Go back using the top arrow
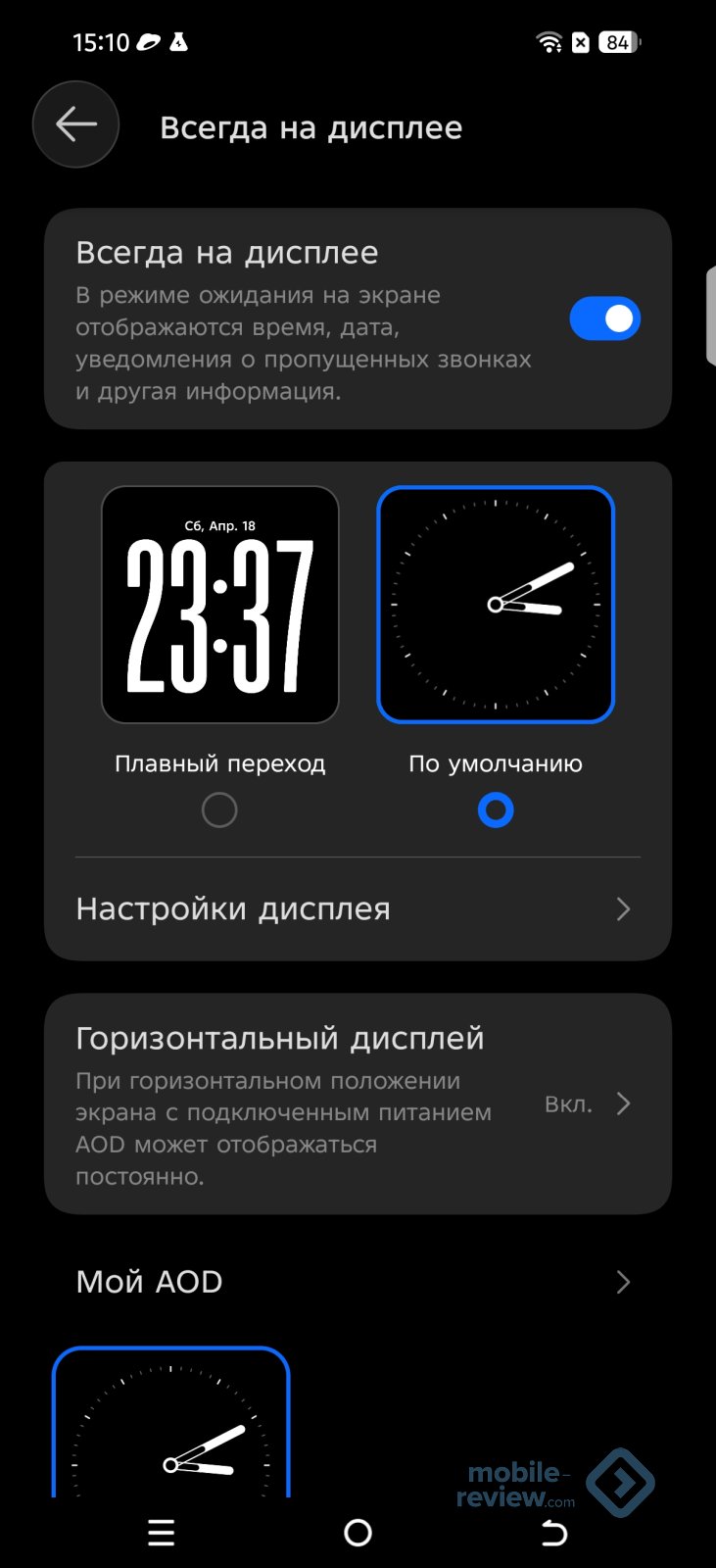 [x=75, y=124]
